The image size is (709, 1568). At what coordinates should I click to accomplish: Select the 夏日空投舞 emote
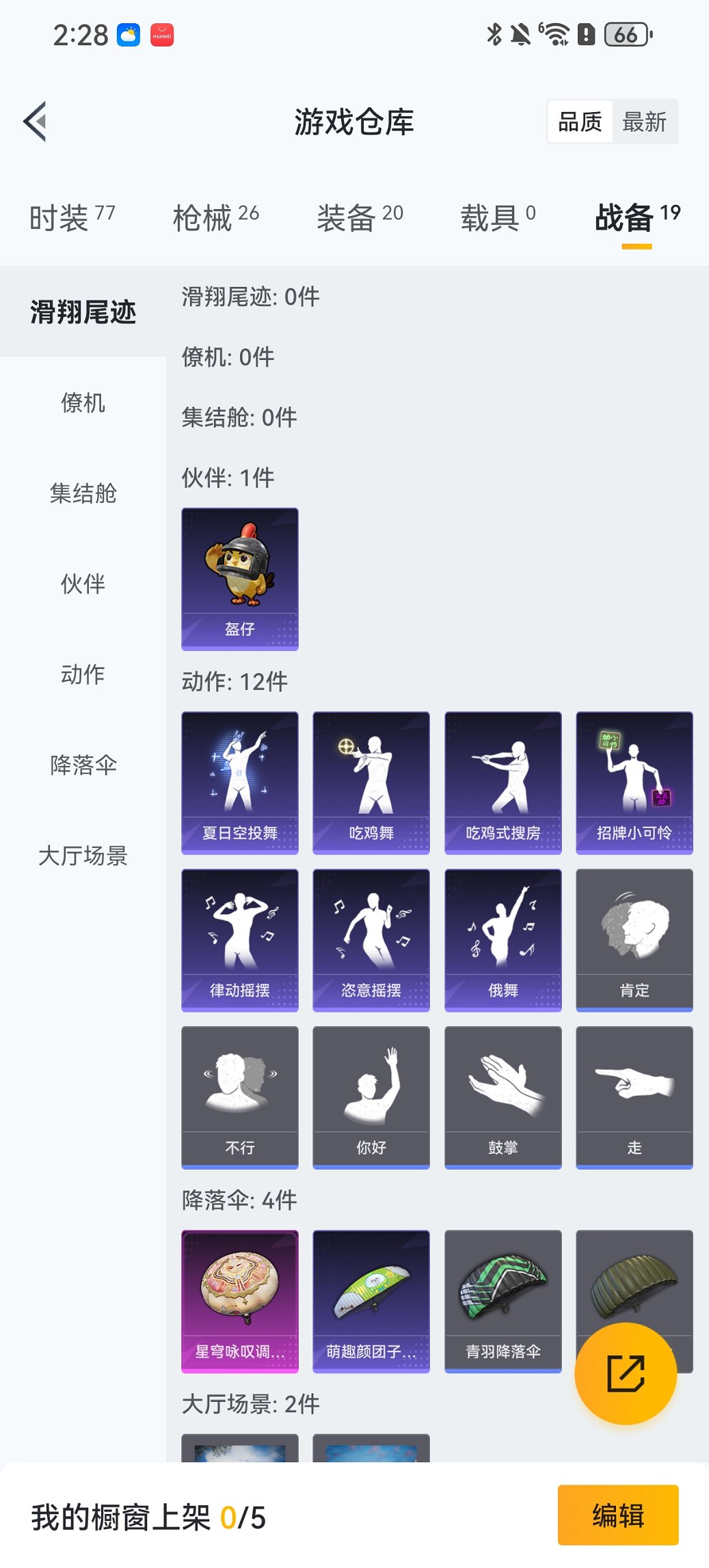click(240, 782)
